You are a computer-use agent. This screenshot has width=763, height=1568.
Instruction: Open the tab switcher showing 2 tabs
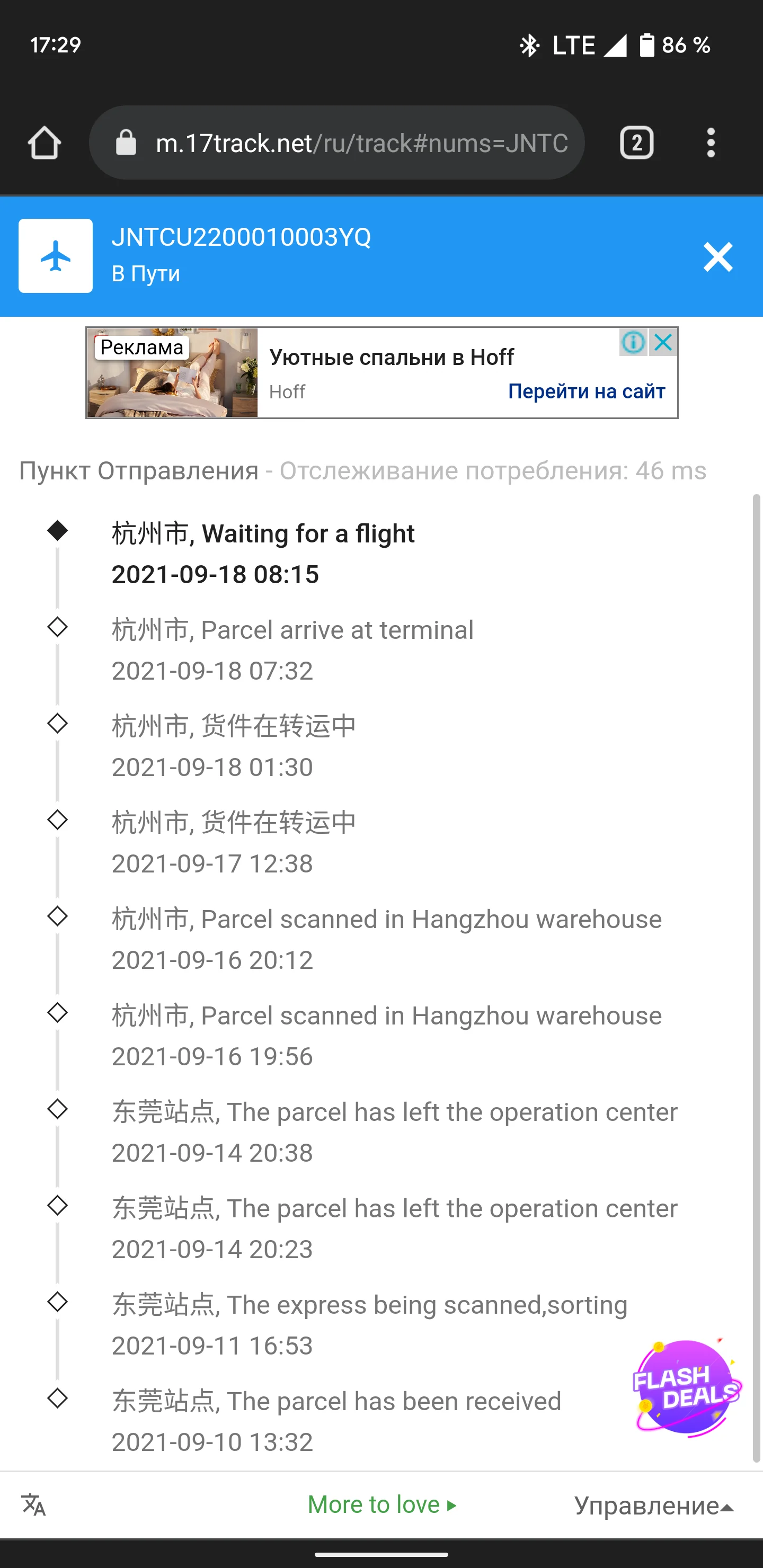[x=636, y=143]
